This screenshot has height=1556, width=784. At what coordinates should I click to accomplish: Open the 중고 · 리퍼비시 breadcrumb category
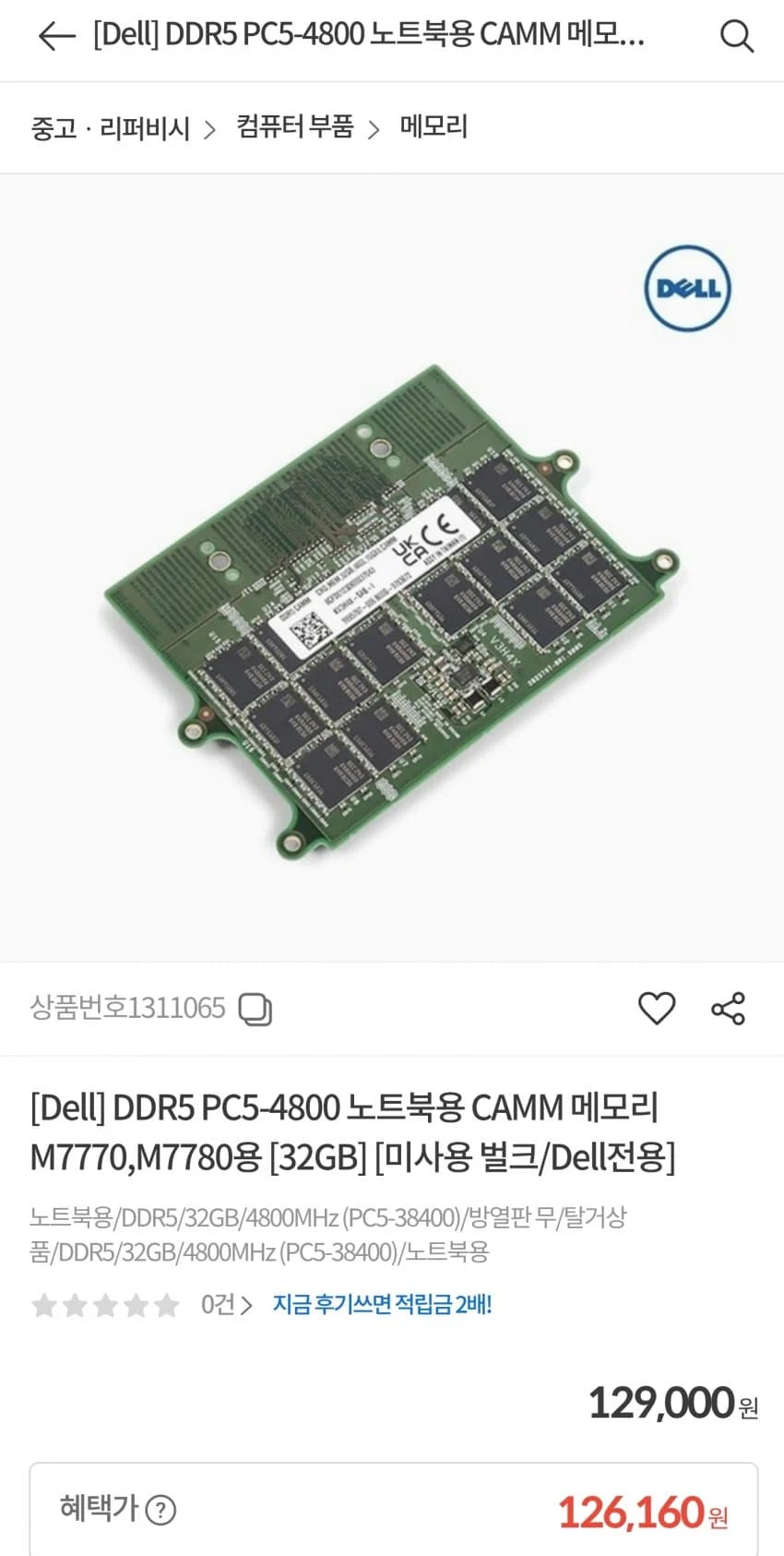[x=110, y=128]
